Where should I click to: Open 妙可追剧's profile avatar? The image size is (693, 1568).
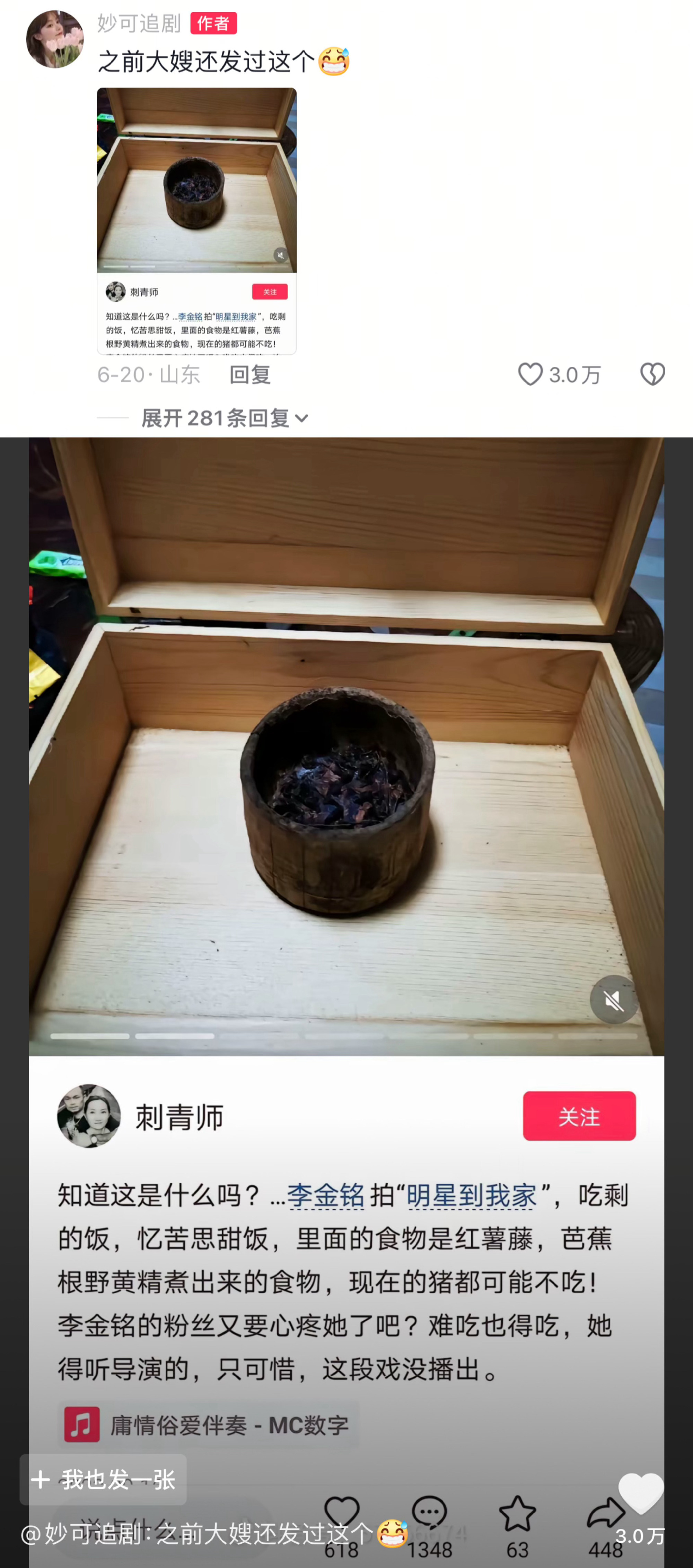pos(55,39)
